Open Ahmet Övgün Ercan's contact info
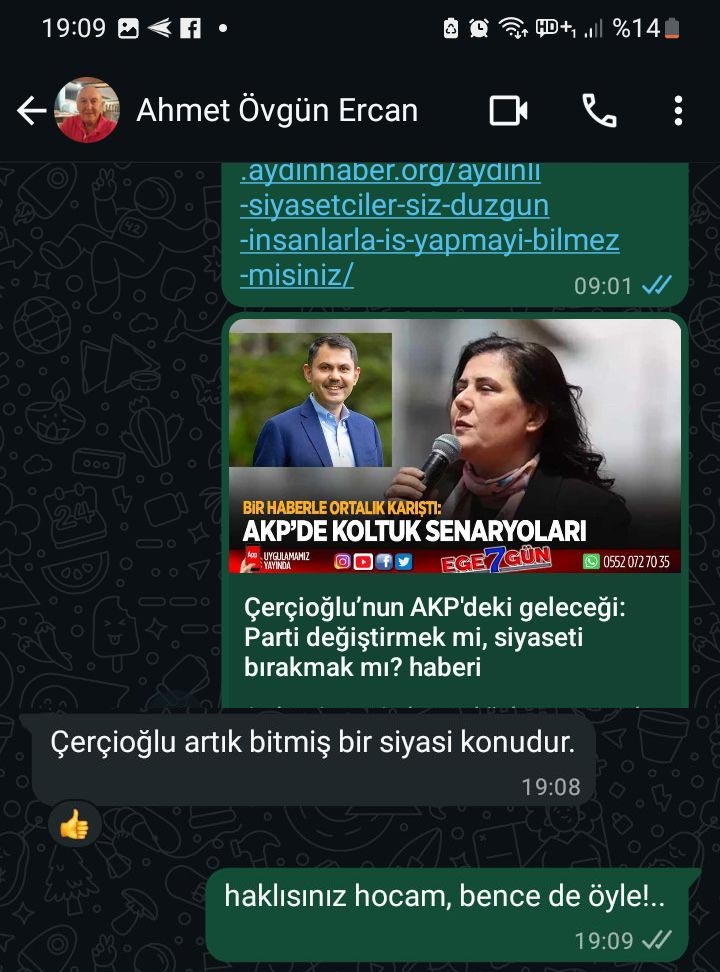 pyautogui.click(x=276, y=110)
